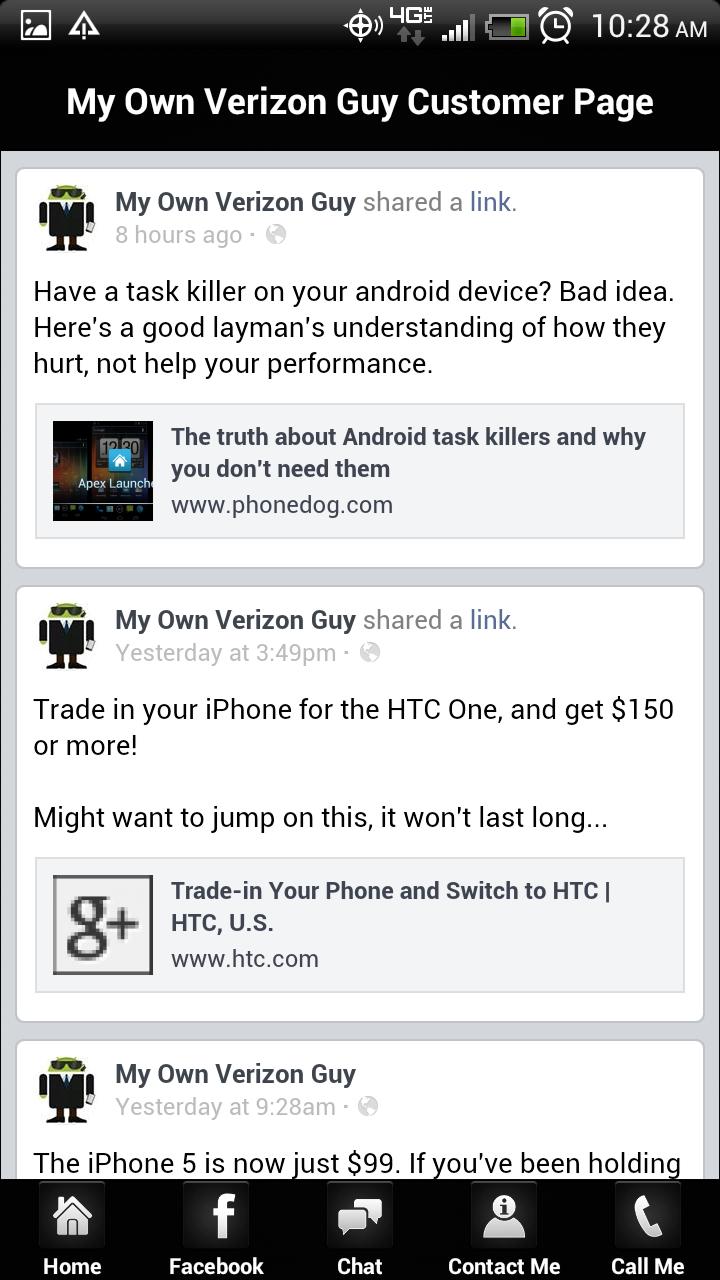
Task: Switch to the Facebook tab
Action: [x=216, y=1230]
